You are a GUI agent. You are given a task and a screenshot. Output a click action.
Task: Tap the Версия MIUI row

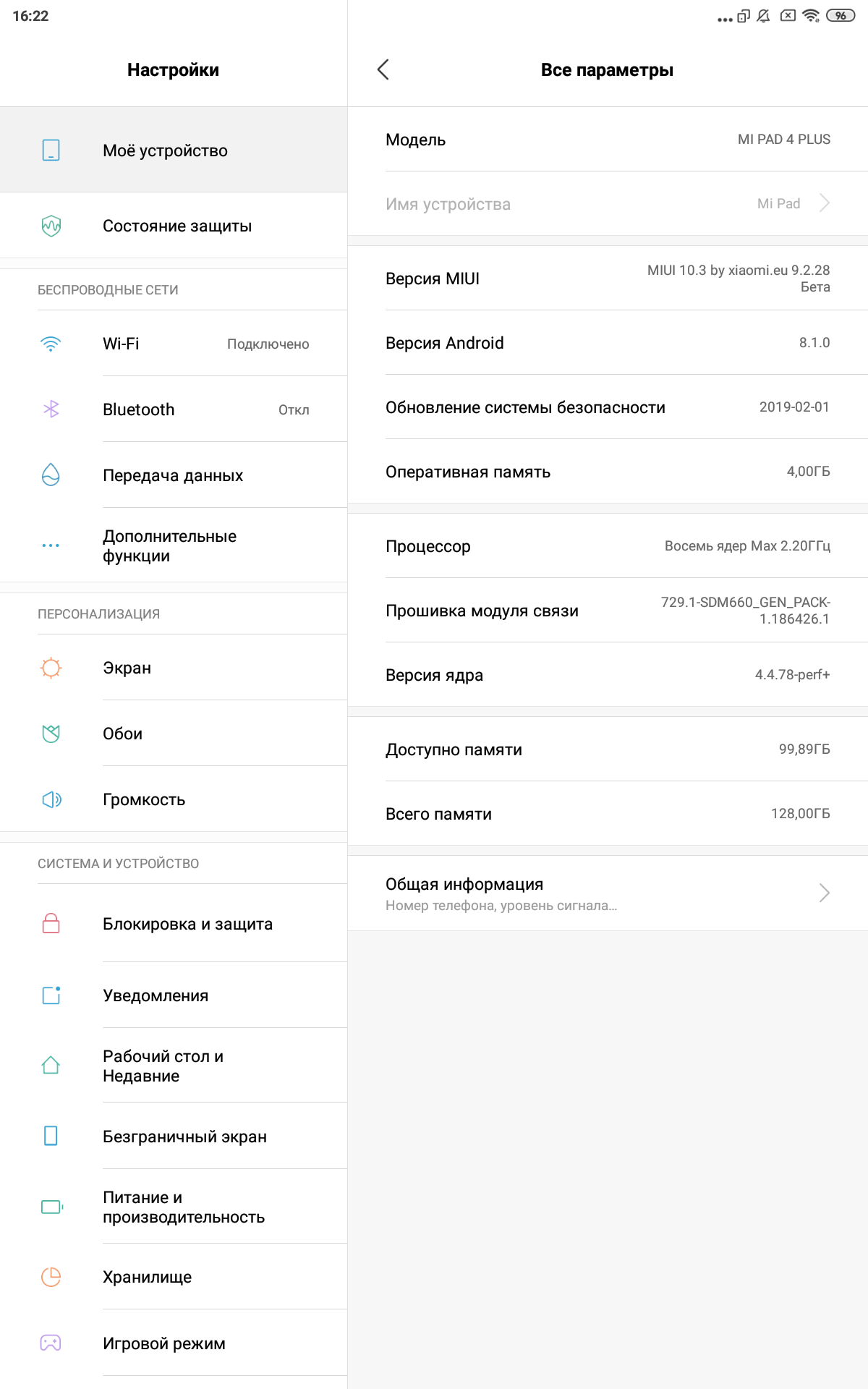(x=608, y=279)
